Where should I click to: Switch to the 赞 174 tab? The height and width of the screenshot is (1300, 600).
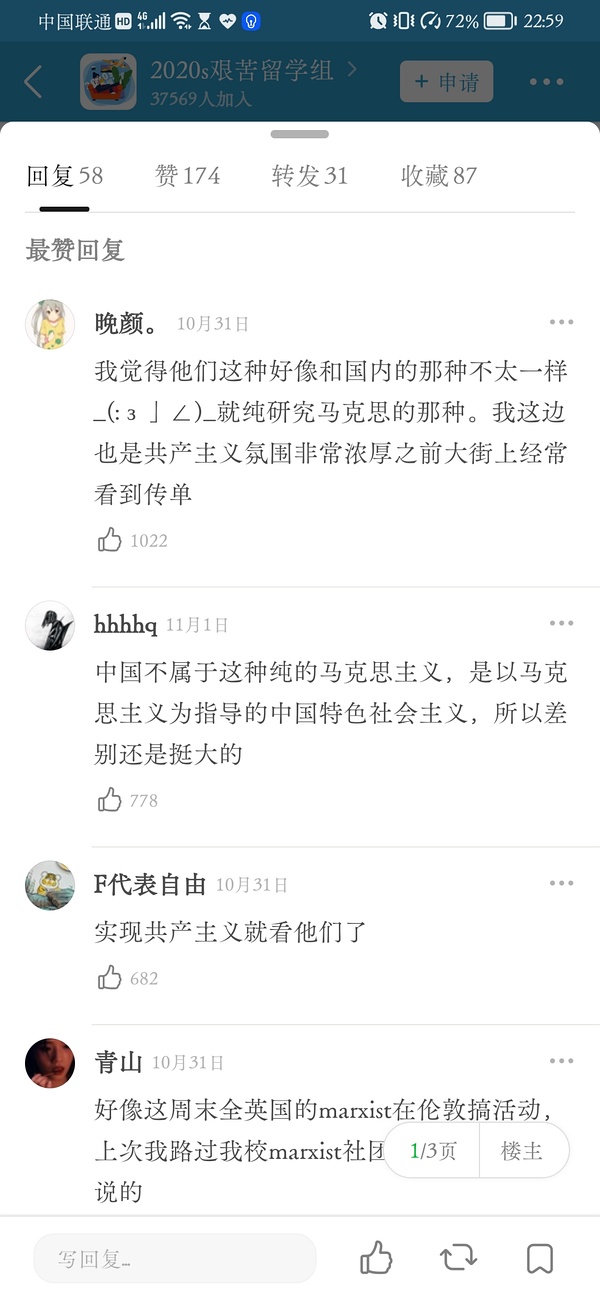click(187, 176)
